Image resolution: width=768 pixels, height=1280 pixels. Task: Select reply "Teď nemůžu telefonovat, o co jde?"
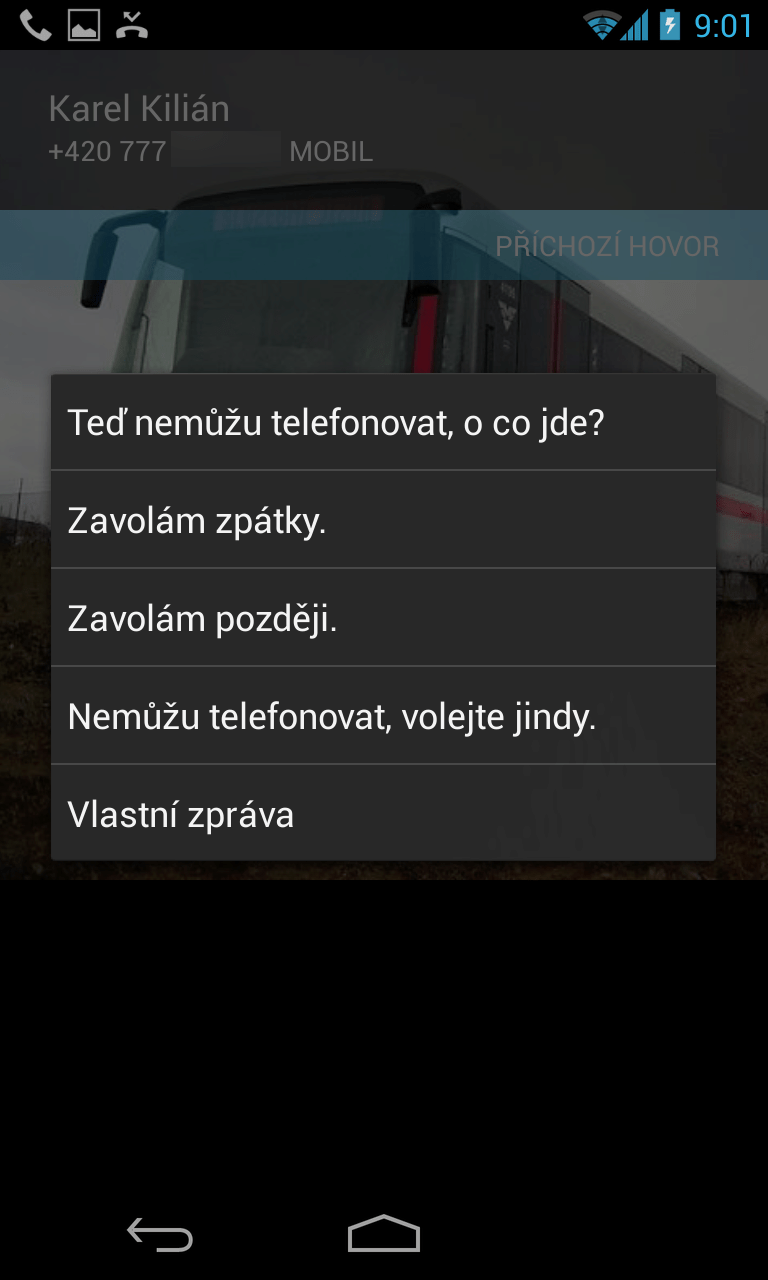(383, 423)
